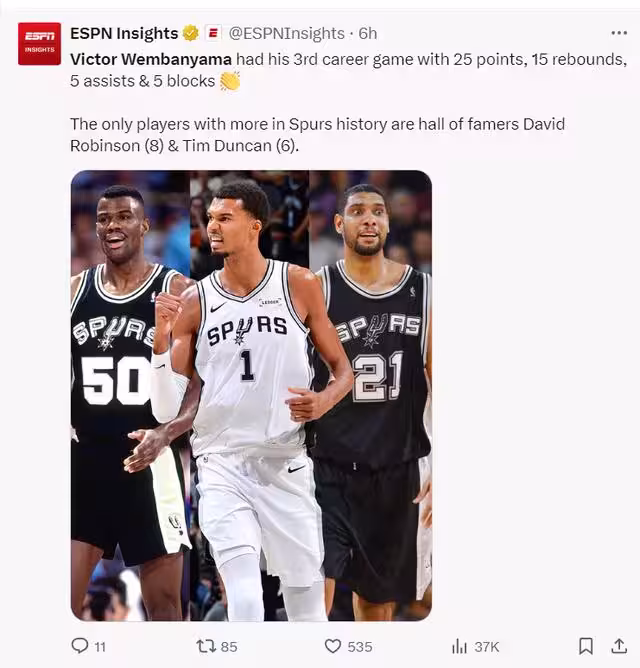
Task: View the Spurs players photo
Action: [x=251, y=395]
